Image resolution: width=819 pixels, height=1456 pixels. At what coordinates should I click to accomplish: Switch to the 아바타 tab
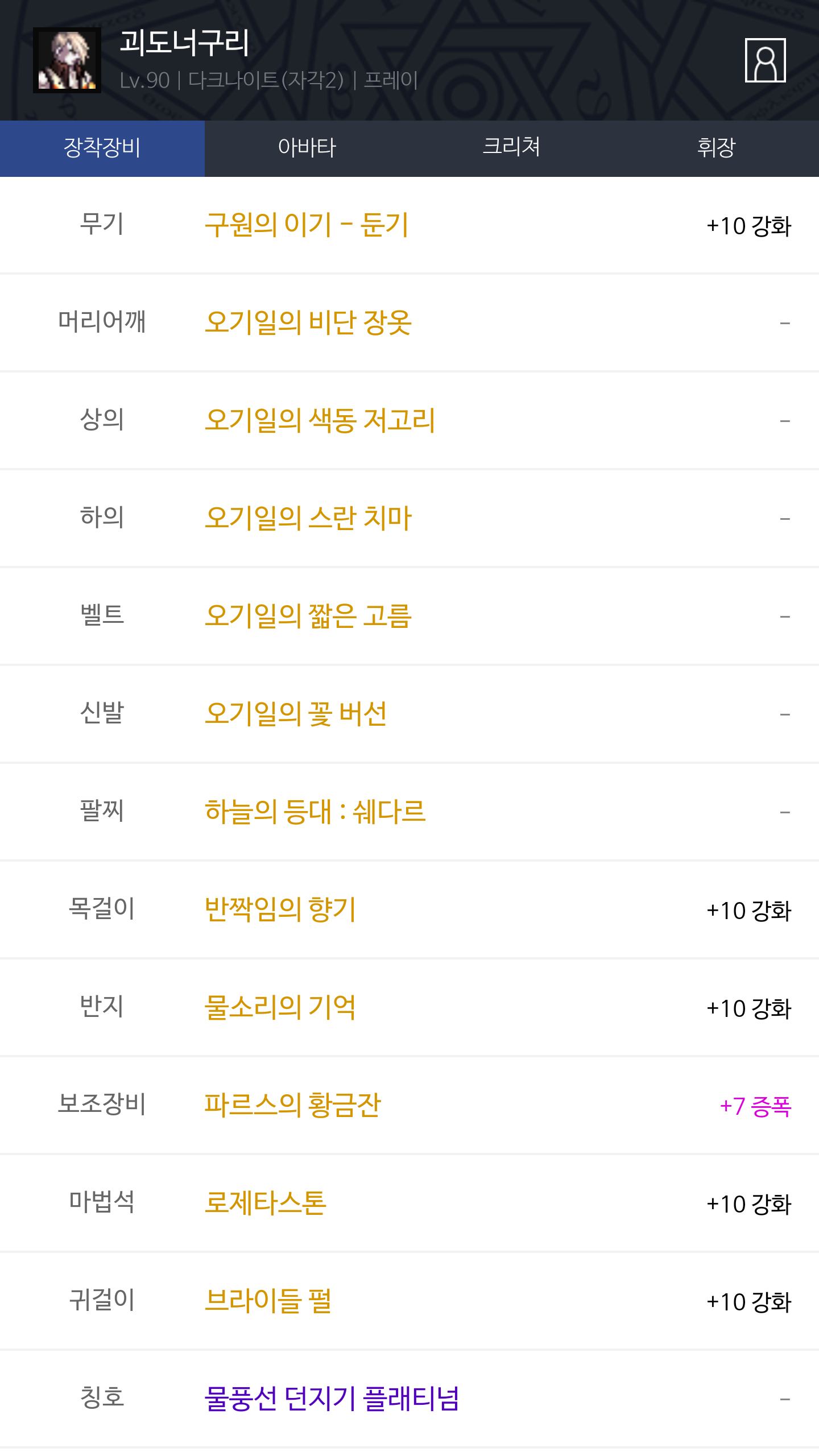(x=307, y=148)
